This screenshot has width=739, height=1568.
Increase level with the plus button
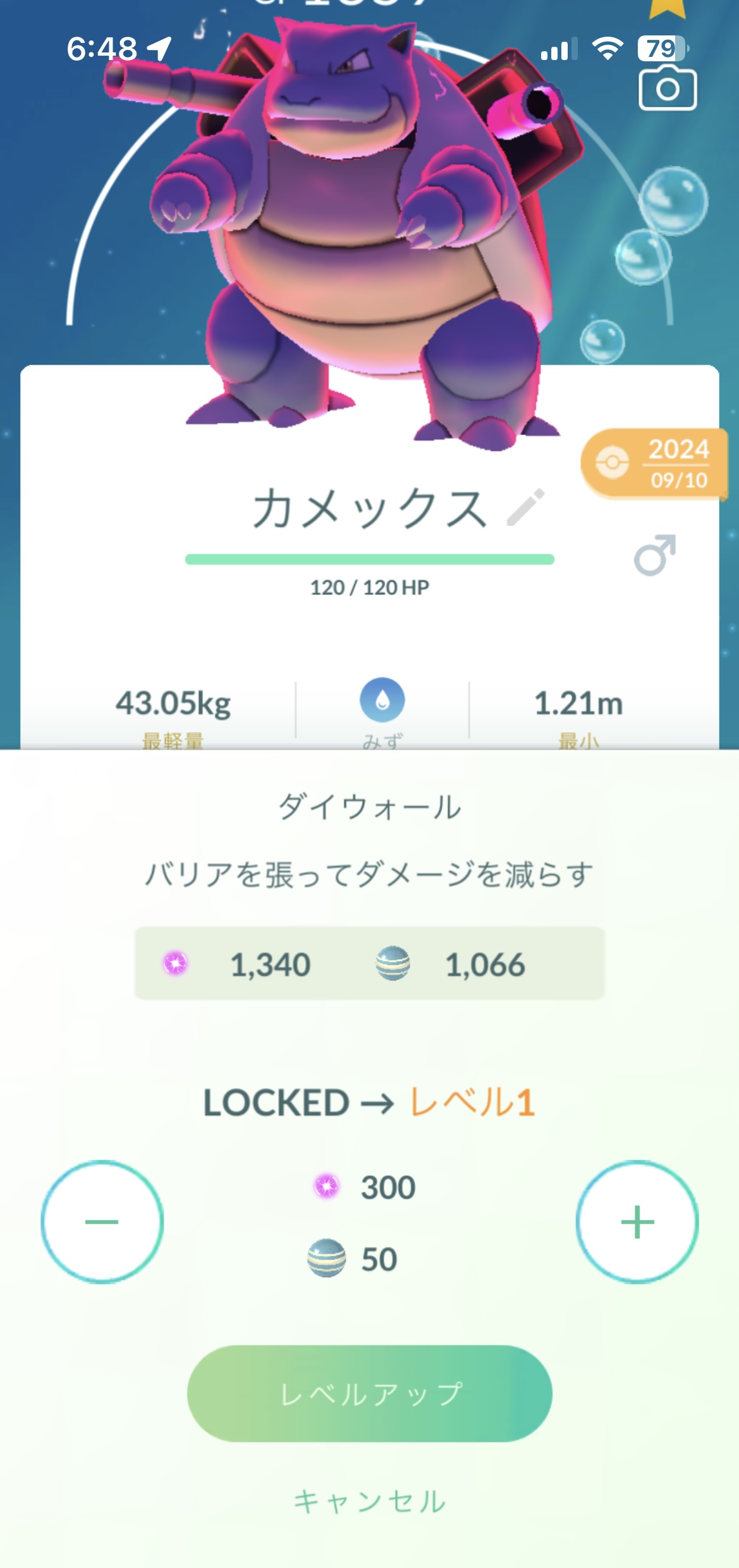point(637,1222)
